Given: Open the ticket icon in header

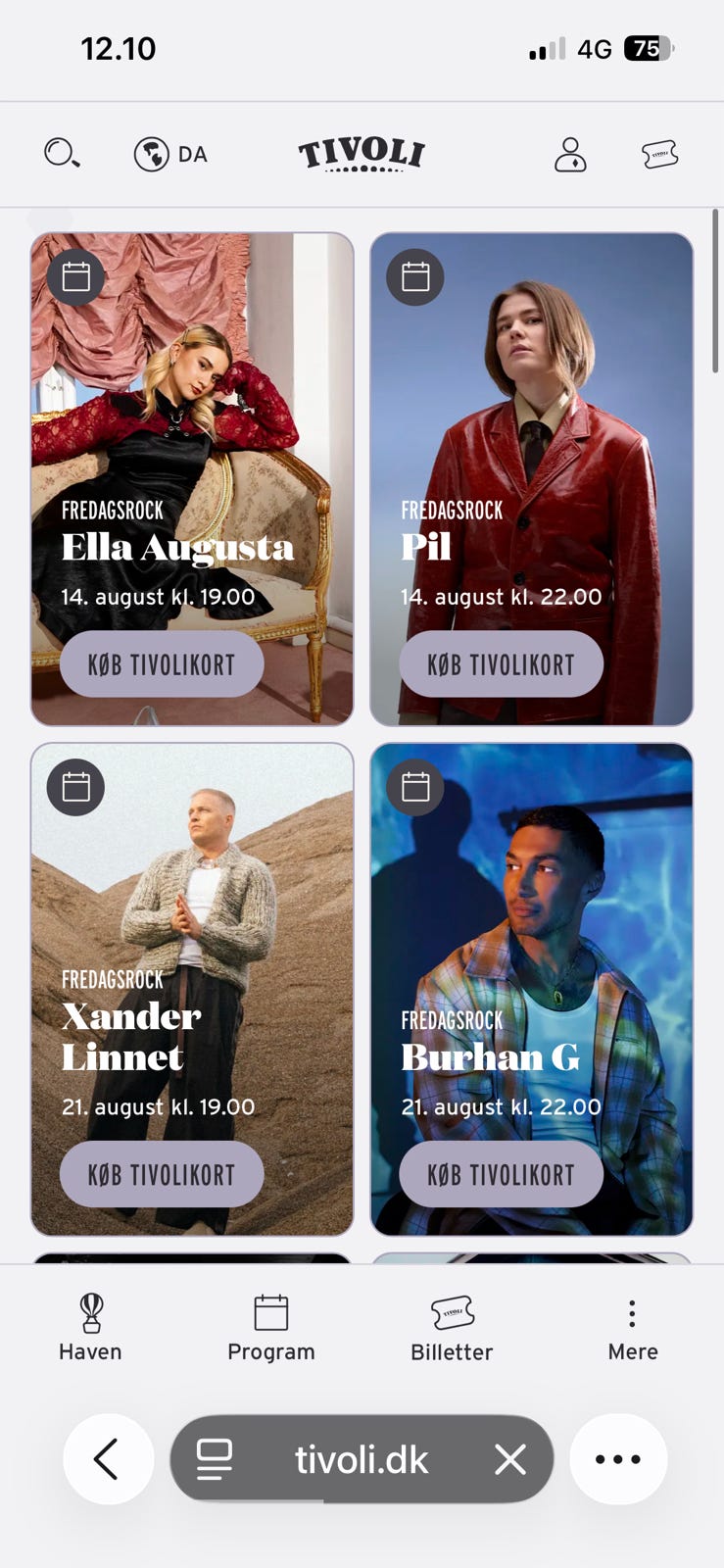Looking at the screenshot, I should (x=660, y=155).
